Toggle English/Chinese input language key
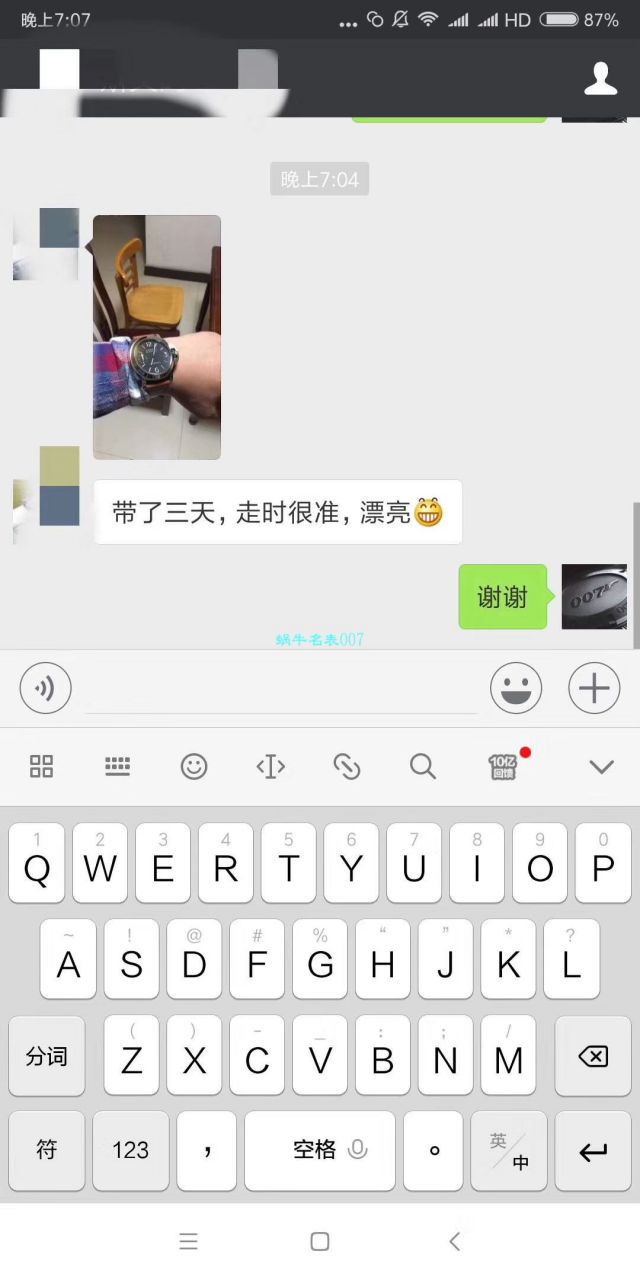640x1280 pixels. click(x=510, y=1150)
